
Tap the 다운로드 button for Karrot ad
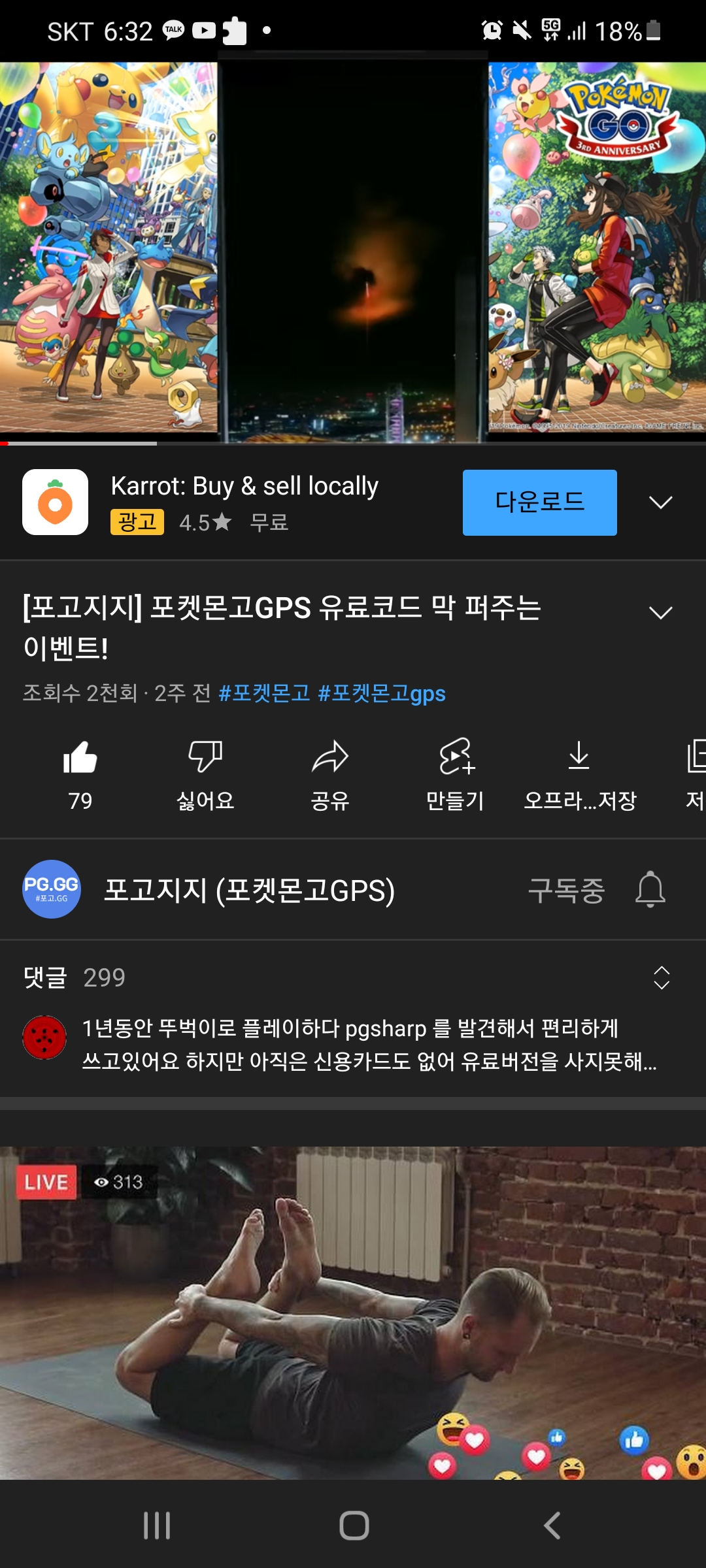[539, 502]
